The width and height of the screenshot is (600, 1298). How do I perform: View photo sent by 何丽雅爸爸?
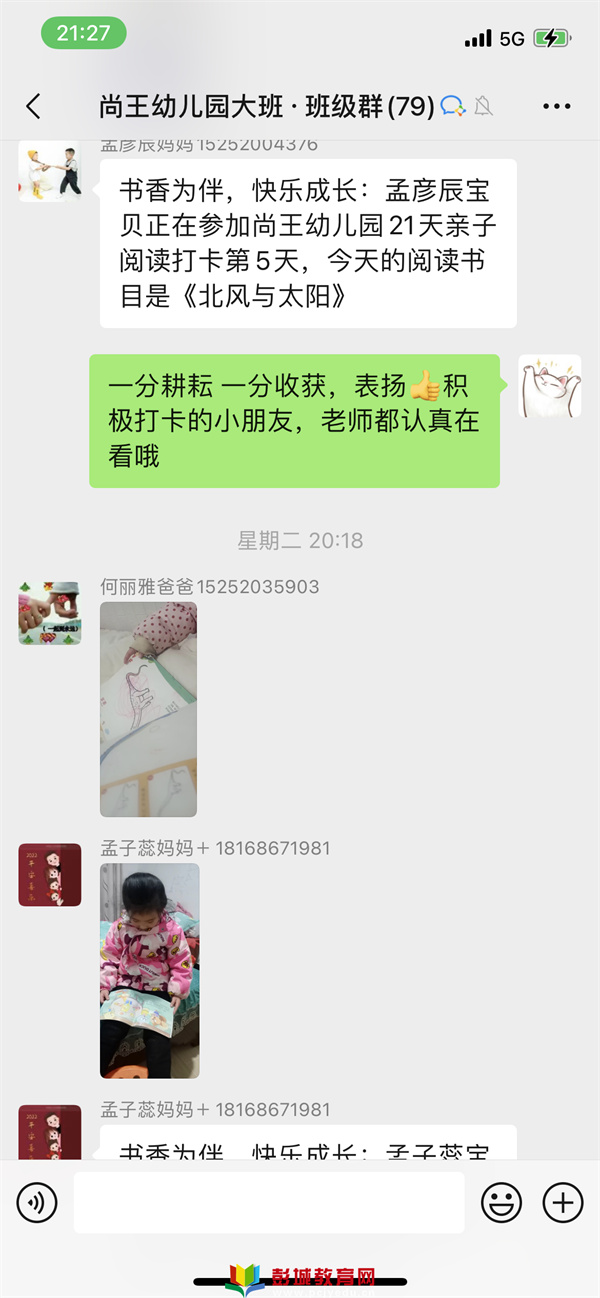[x=148, y=709]
